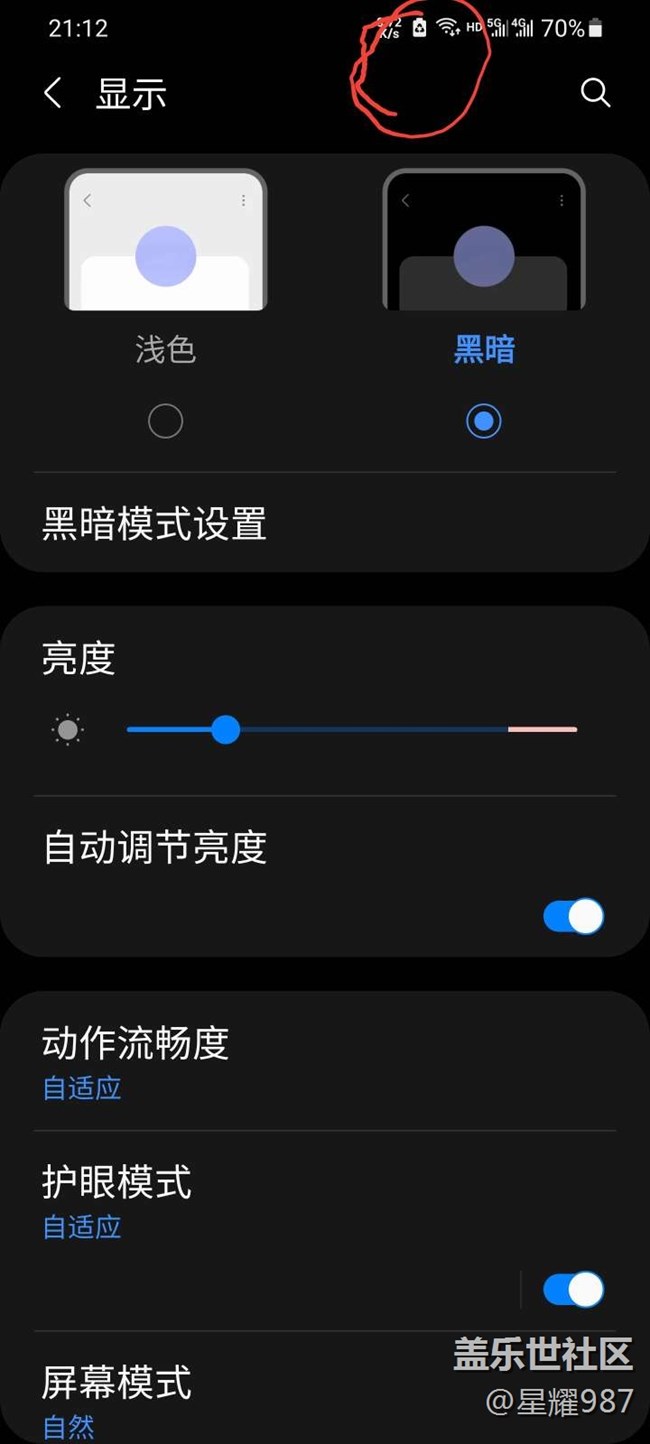Select the 浅色 light mode radio button
The width and height of the screenshot is (650, 1444).
click(x=165, y=421)
